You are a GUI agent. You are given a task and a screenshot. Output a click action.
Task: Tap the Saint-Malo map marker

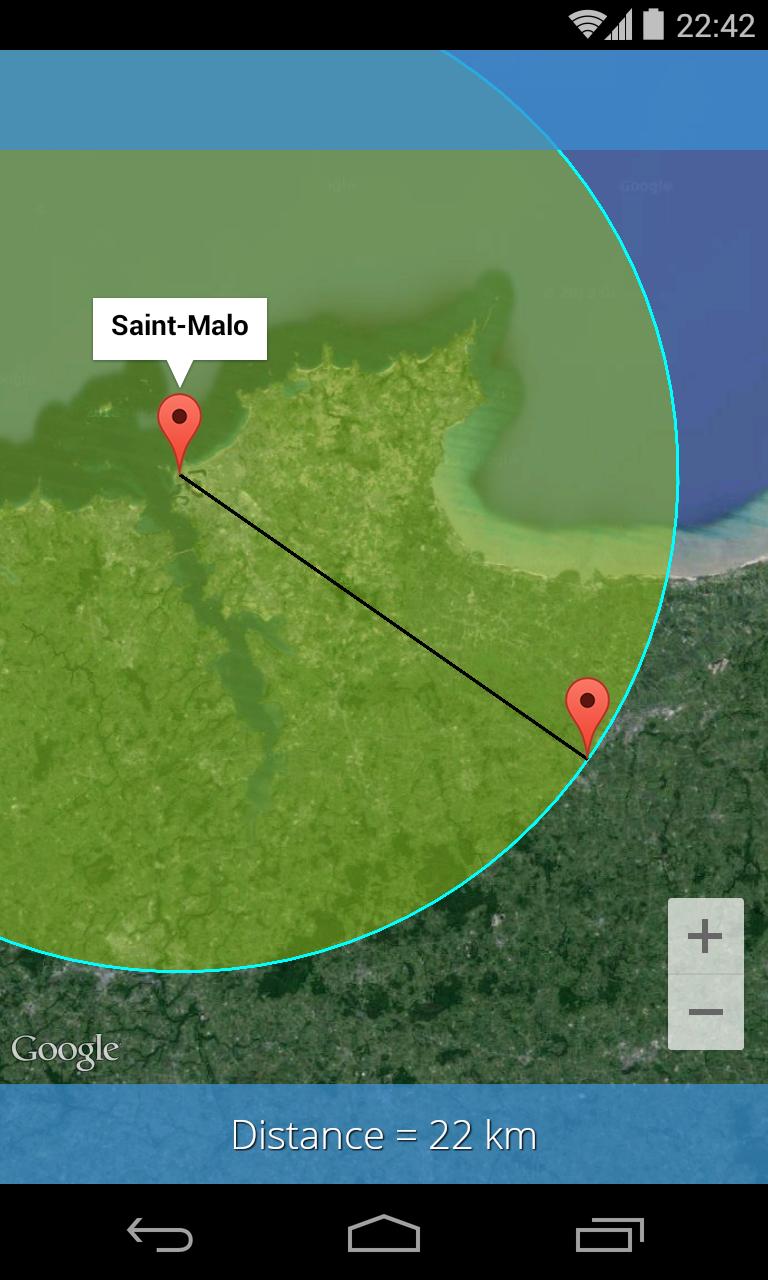pos(180,424)
